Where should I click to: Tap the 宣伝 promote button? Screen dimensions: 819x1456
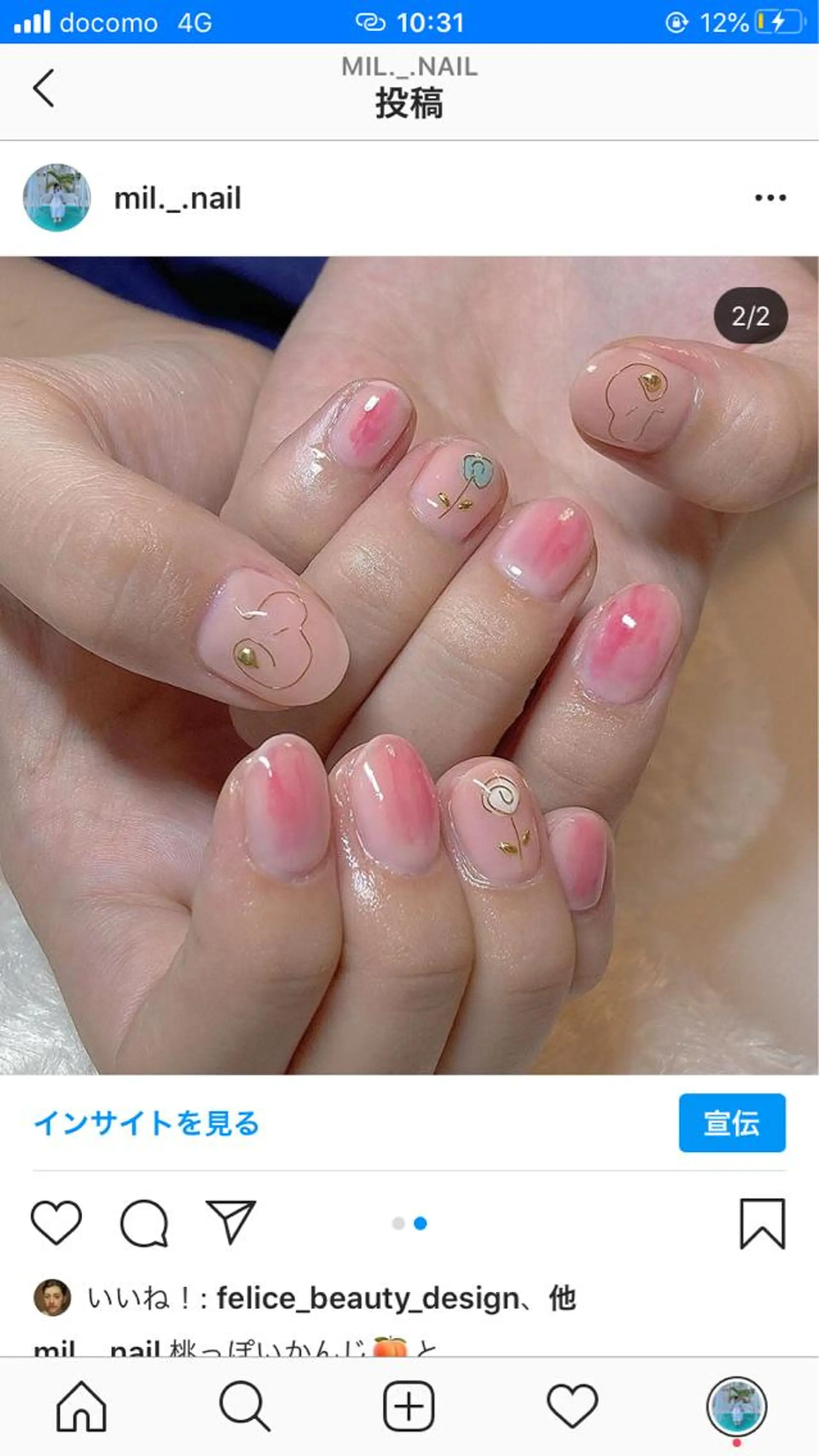[732, 1122]
